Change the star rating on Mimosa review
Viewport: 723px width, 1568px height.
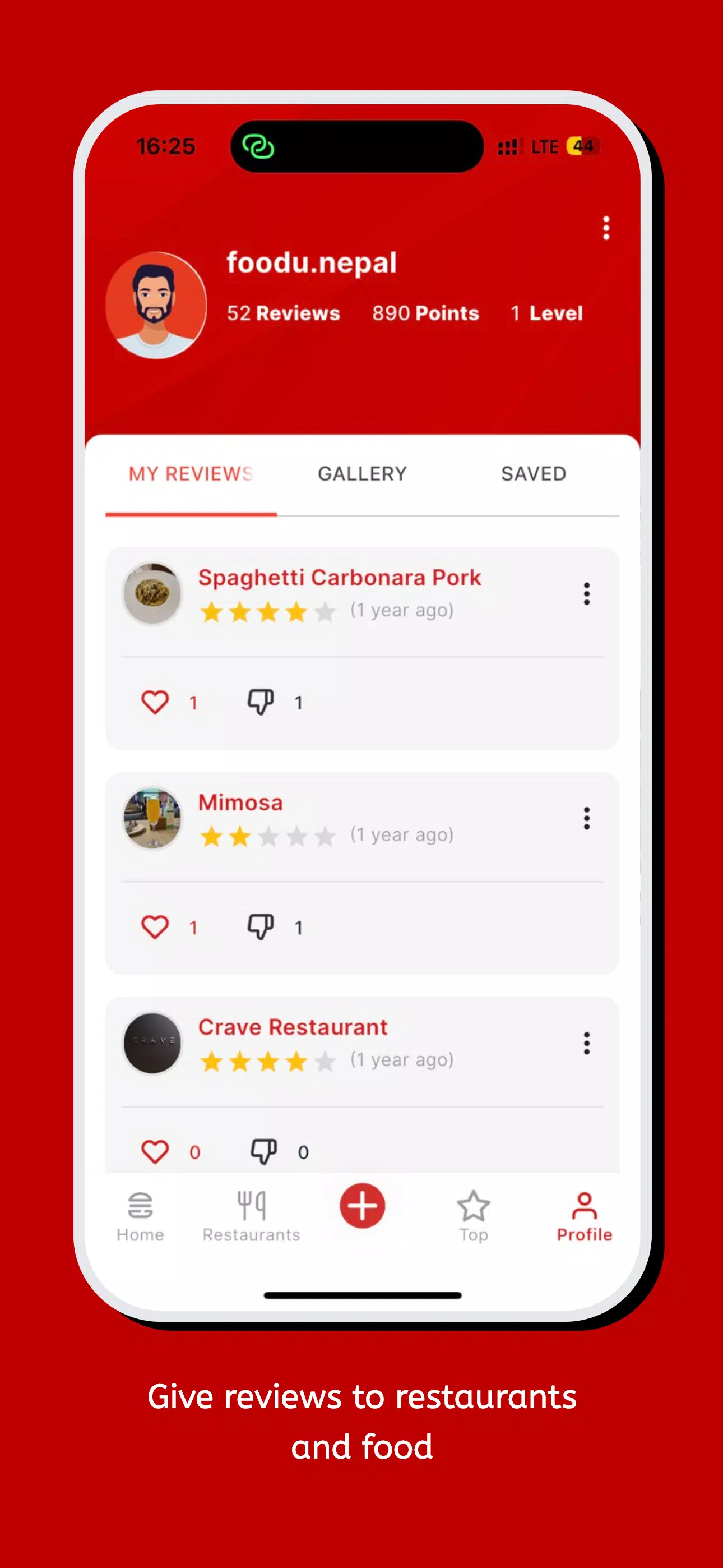(268, 836)
